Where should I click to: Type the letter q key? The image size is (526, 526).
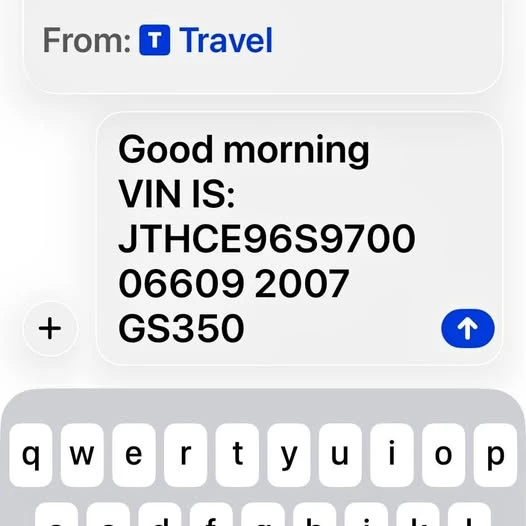(31, 455)
